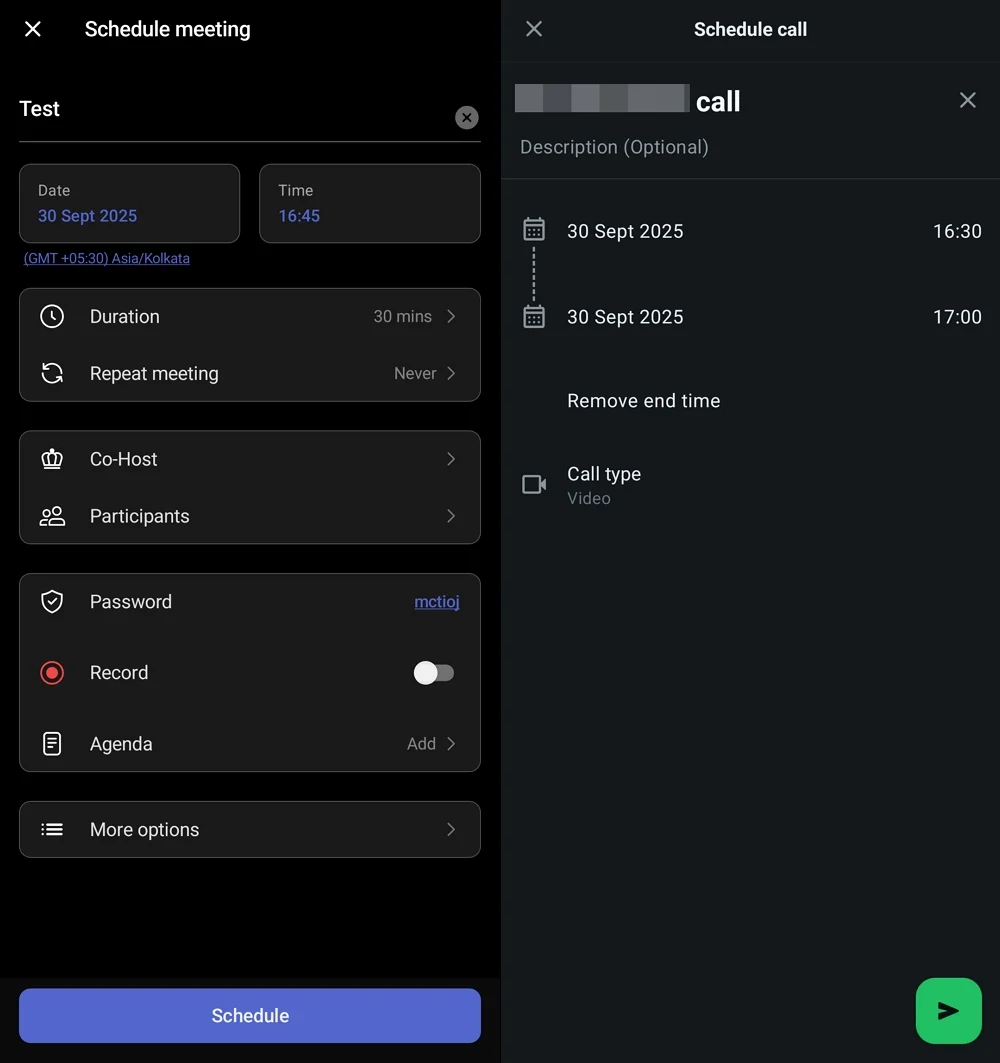Add Participants to the meeting
1000x1063 pixels.
pos(249,516)
